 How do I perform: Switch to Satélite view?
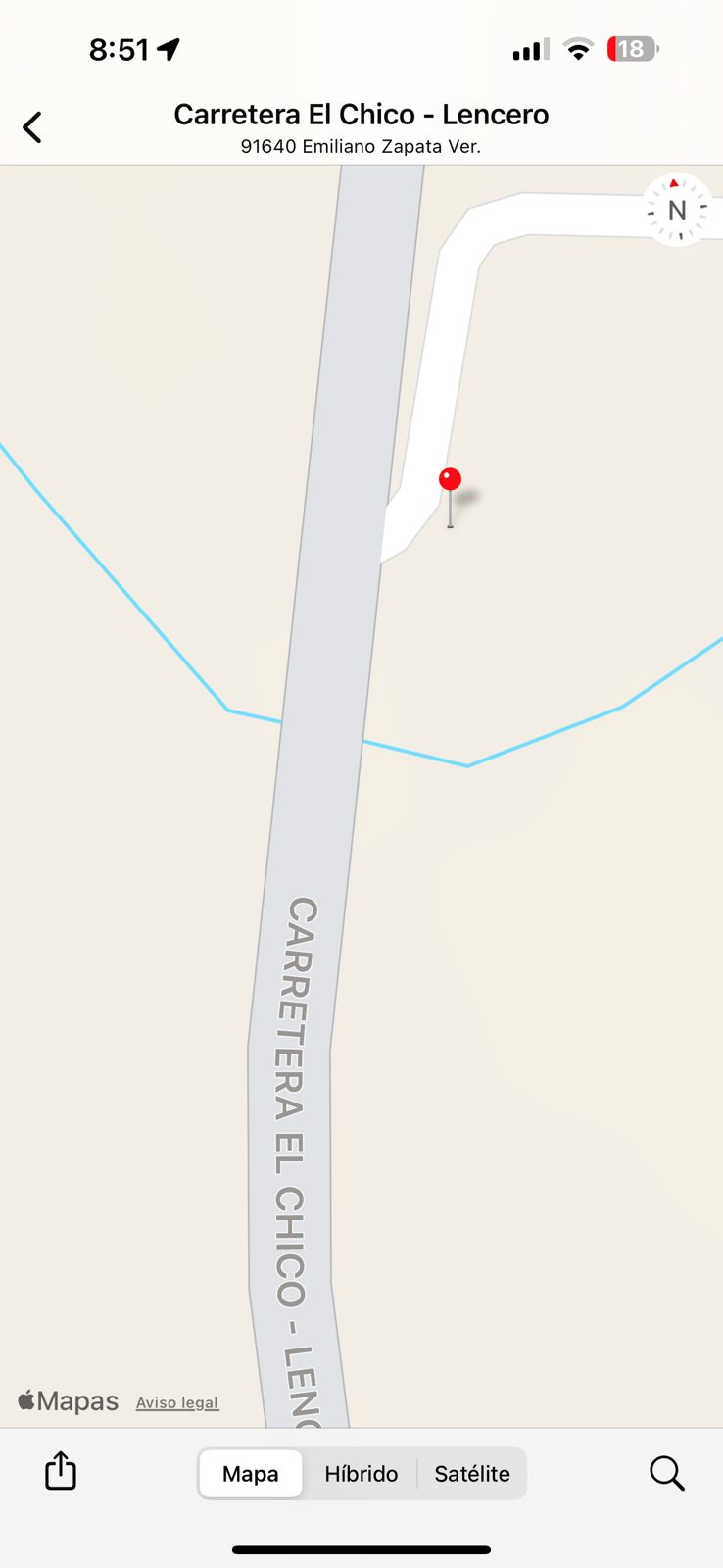[x=472, y=1474]
